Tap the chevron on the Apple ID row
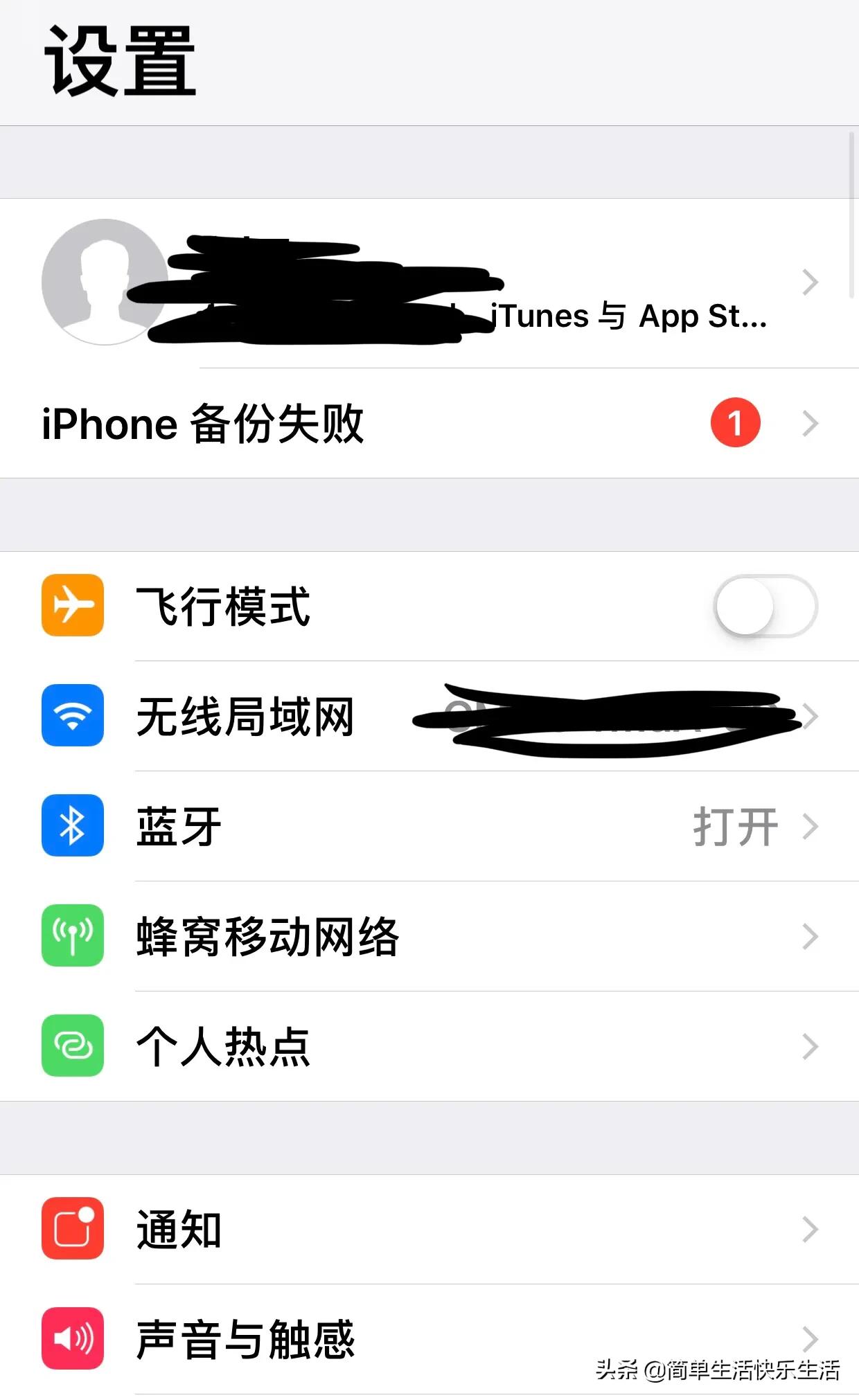Image resolution: width=859 pixels, height=1400 pixels. [x=811, y=282]
